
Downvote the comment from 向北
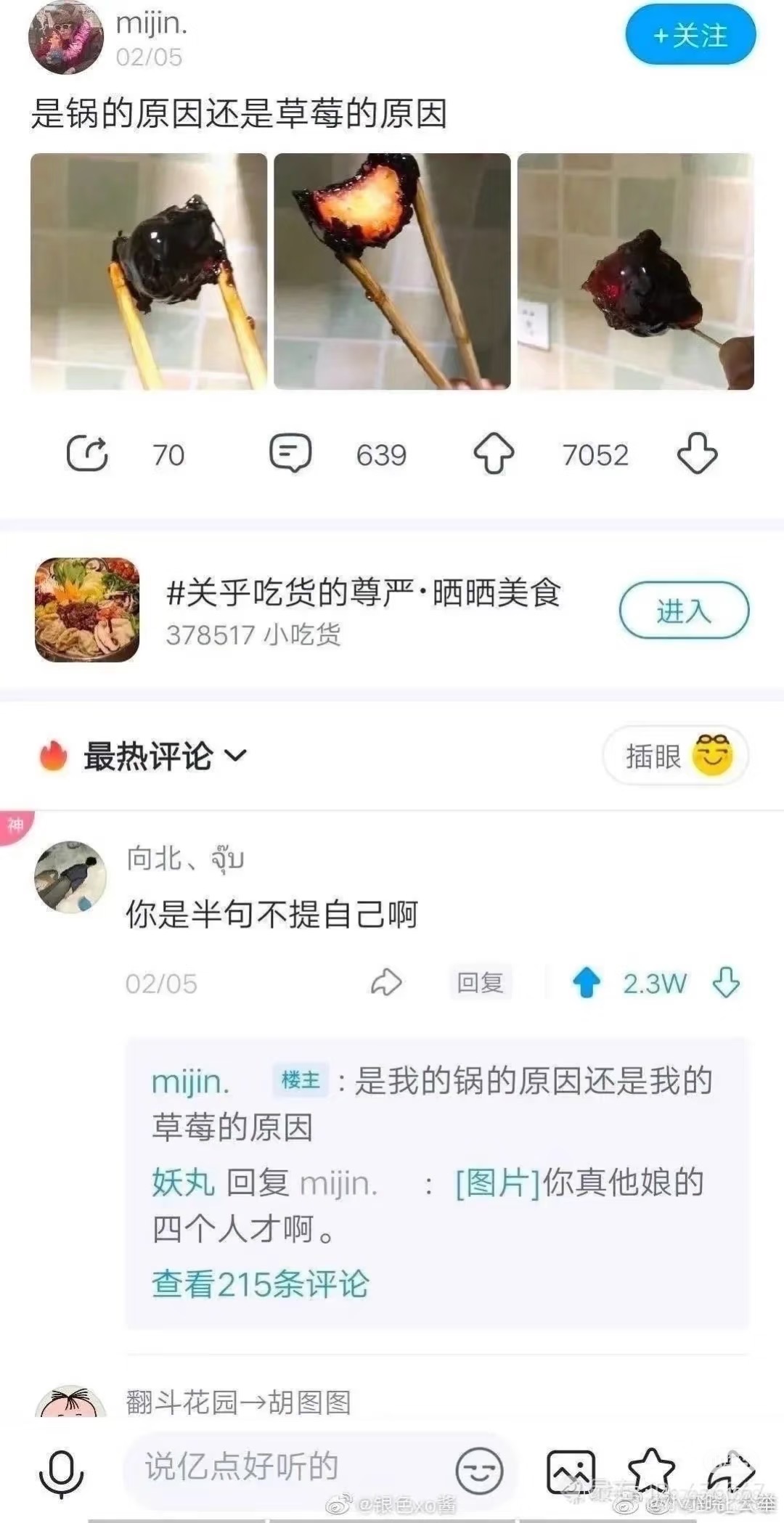click(x=726, y=983)
